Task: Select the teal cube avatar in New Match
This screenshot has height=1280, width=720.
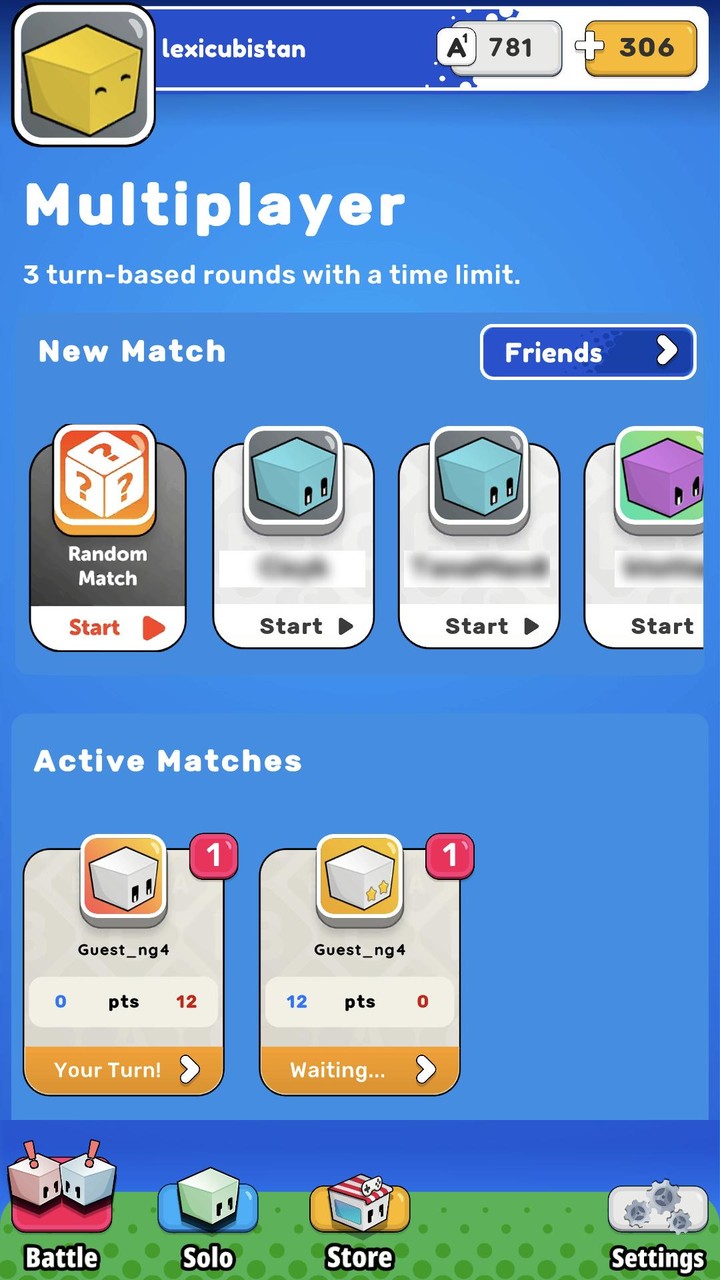Action: coord(293,482)
